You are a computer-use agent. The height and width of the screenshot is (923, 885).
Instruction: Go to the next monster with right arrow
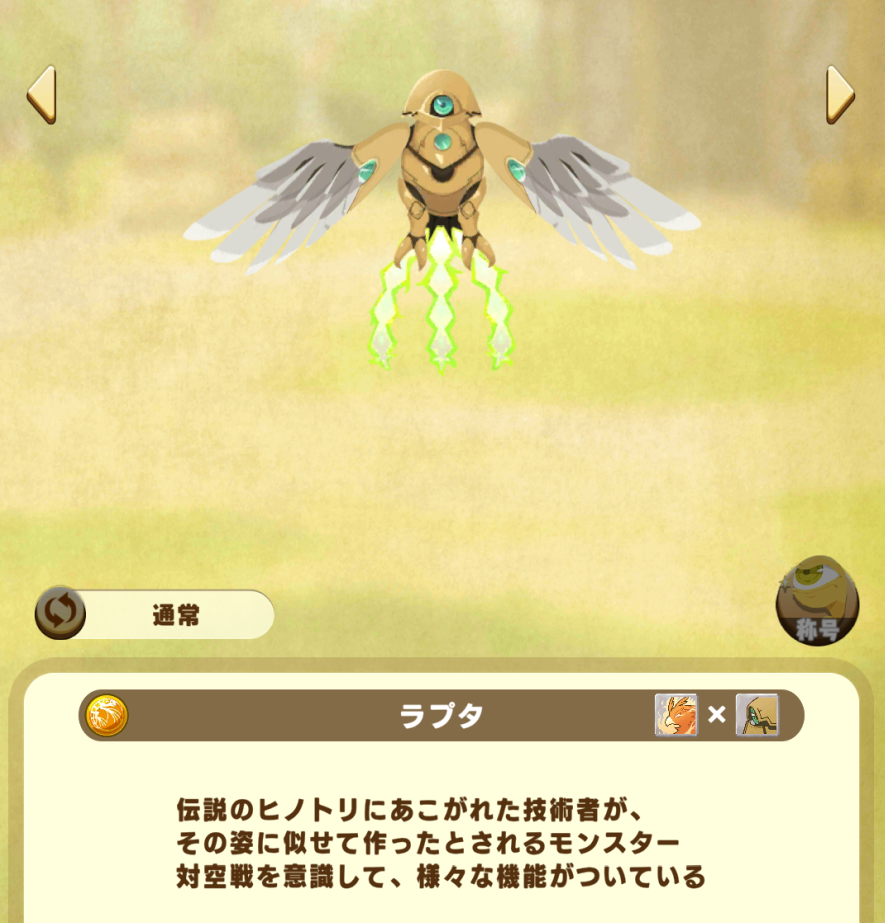tap(840, 95)
